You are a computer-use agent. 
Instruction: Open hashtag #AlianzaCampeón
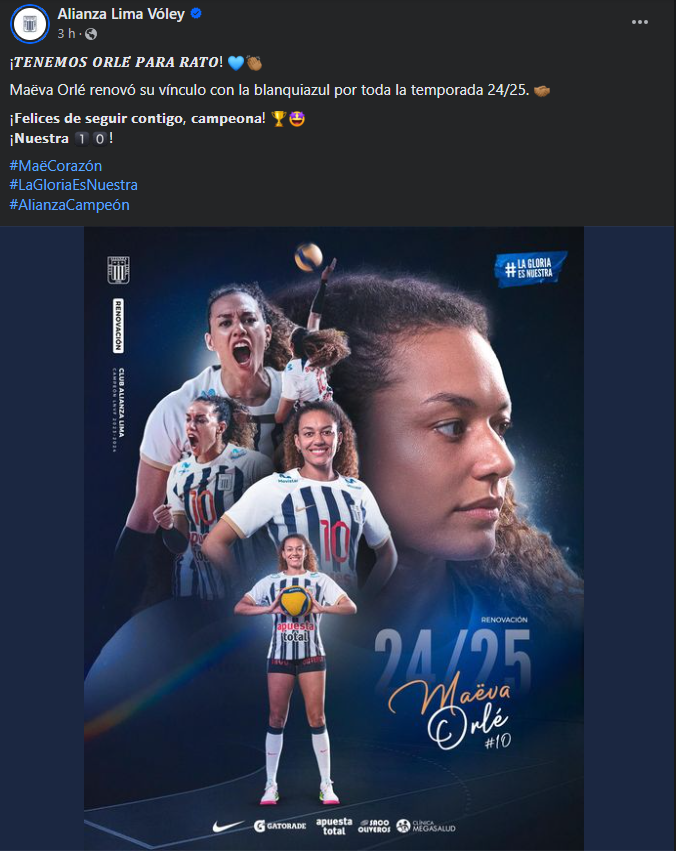tap(69, 205)
